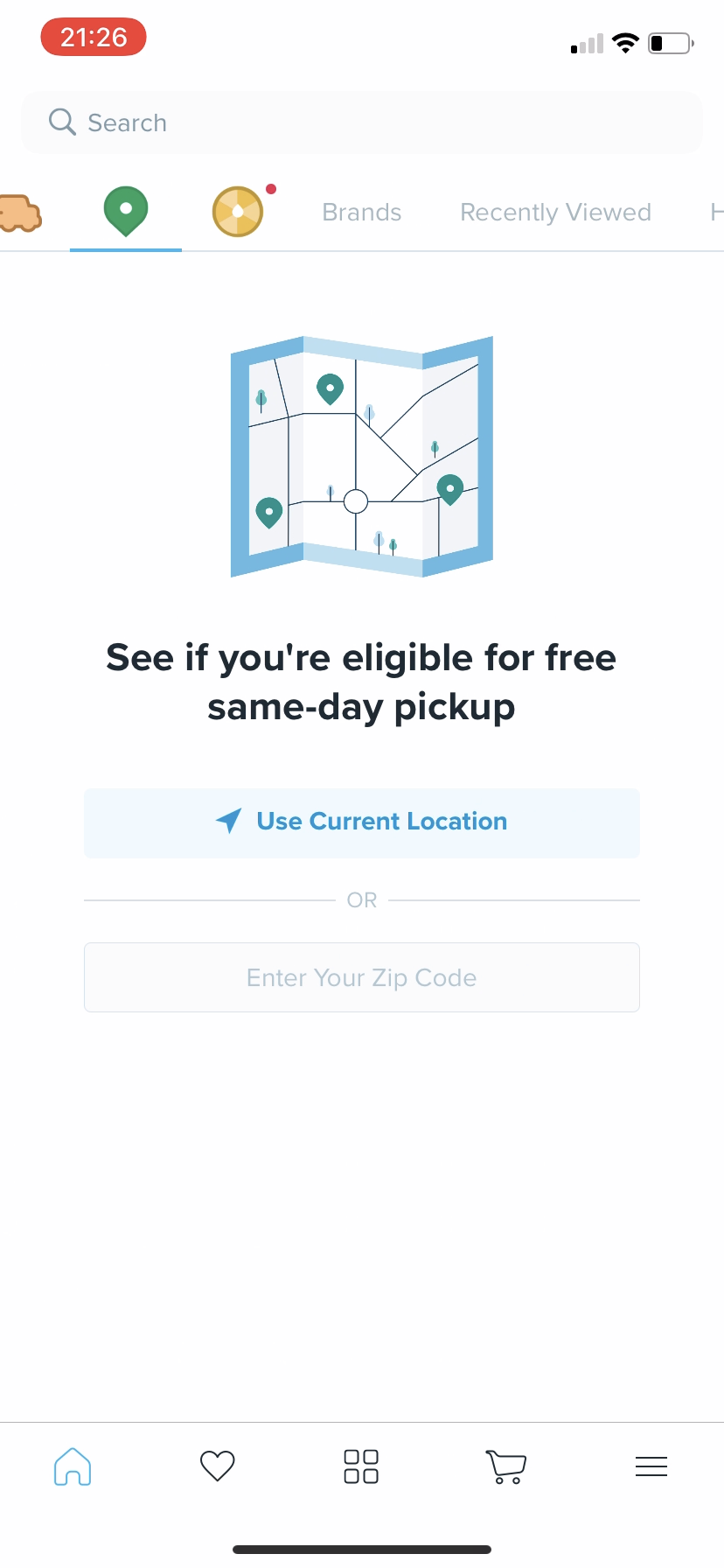This screenshot has width=724, height=1568.
Task: Open the shop grid icon
Action: click(x=361, y=1466)
